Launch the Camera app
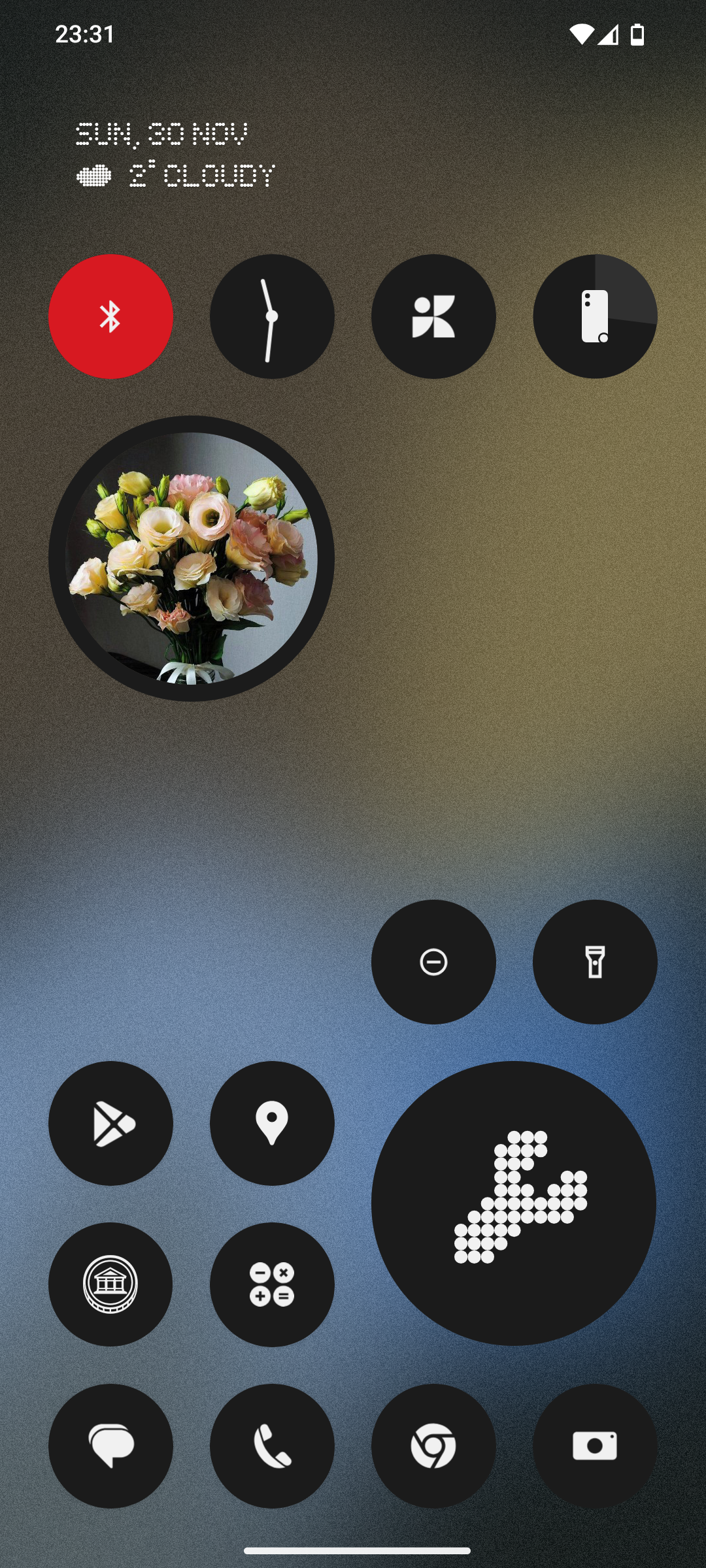This screenshot has height=1568, width=706. [595, 1446]
